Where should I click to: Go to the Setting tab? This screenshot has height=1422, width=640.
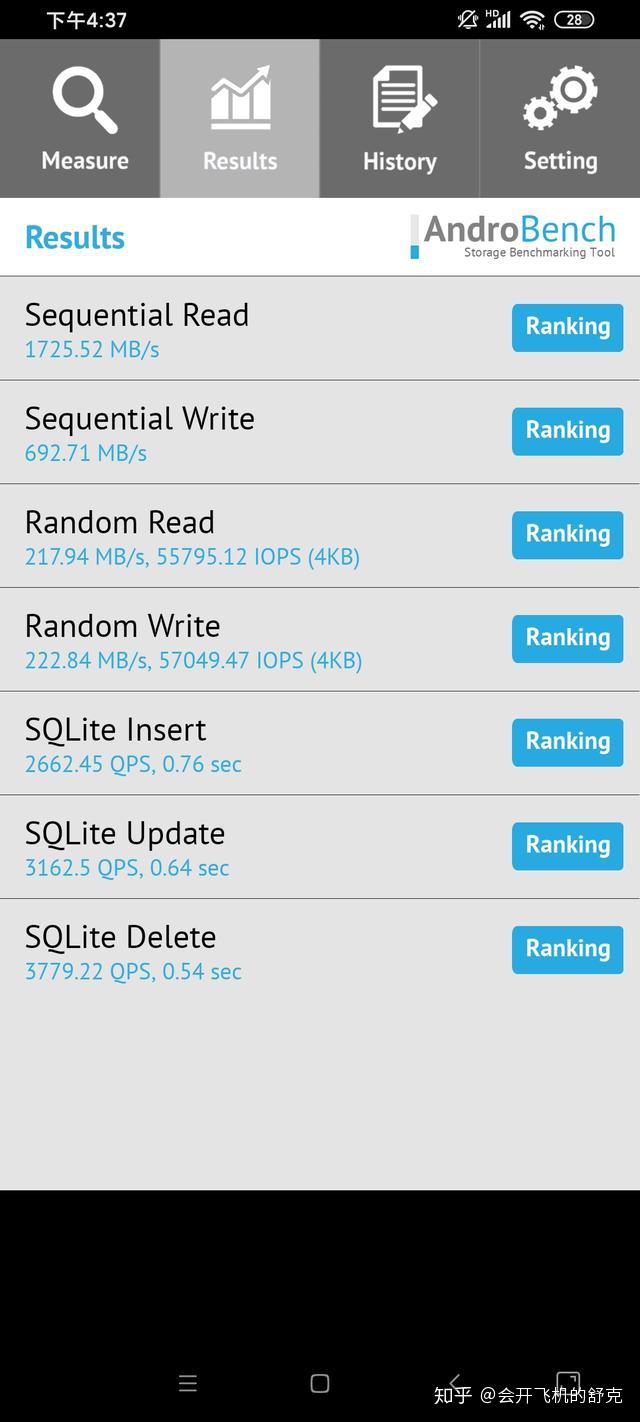tap(560, 118)
